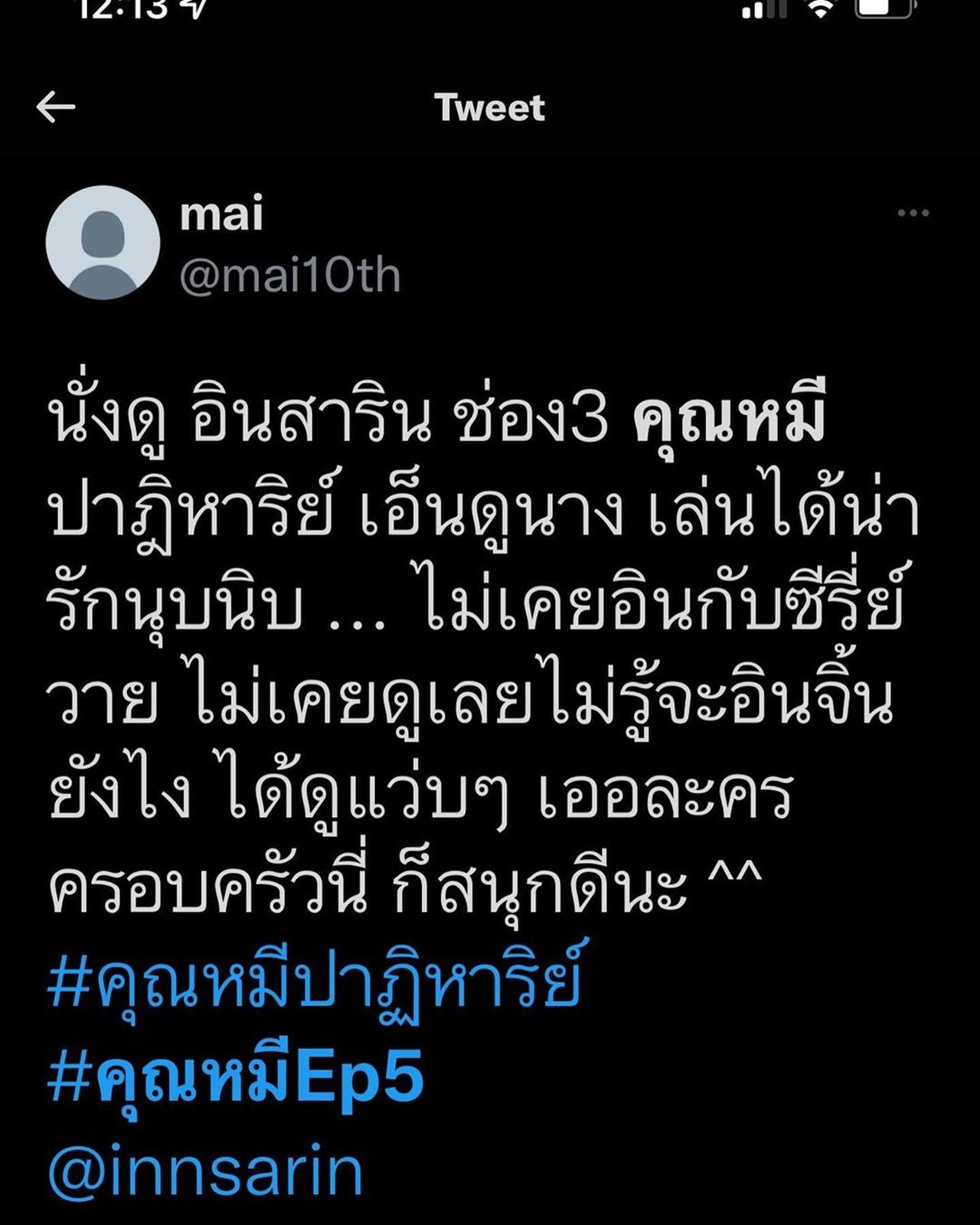Viewport: 980px width, 1225px height.
Task: Go back using the arrow icon
Action: [x=56, y=107]
